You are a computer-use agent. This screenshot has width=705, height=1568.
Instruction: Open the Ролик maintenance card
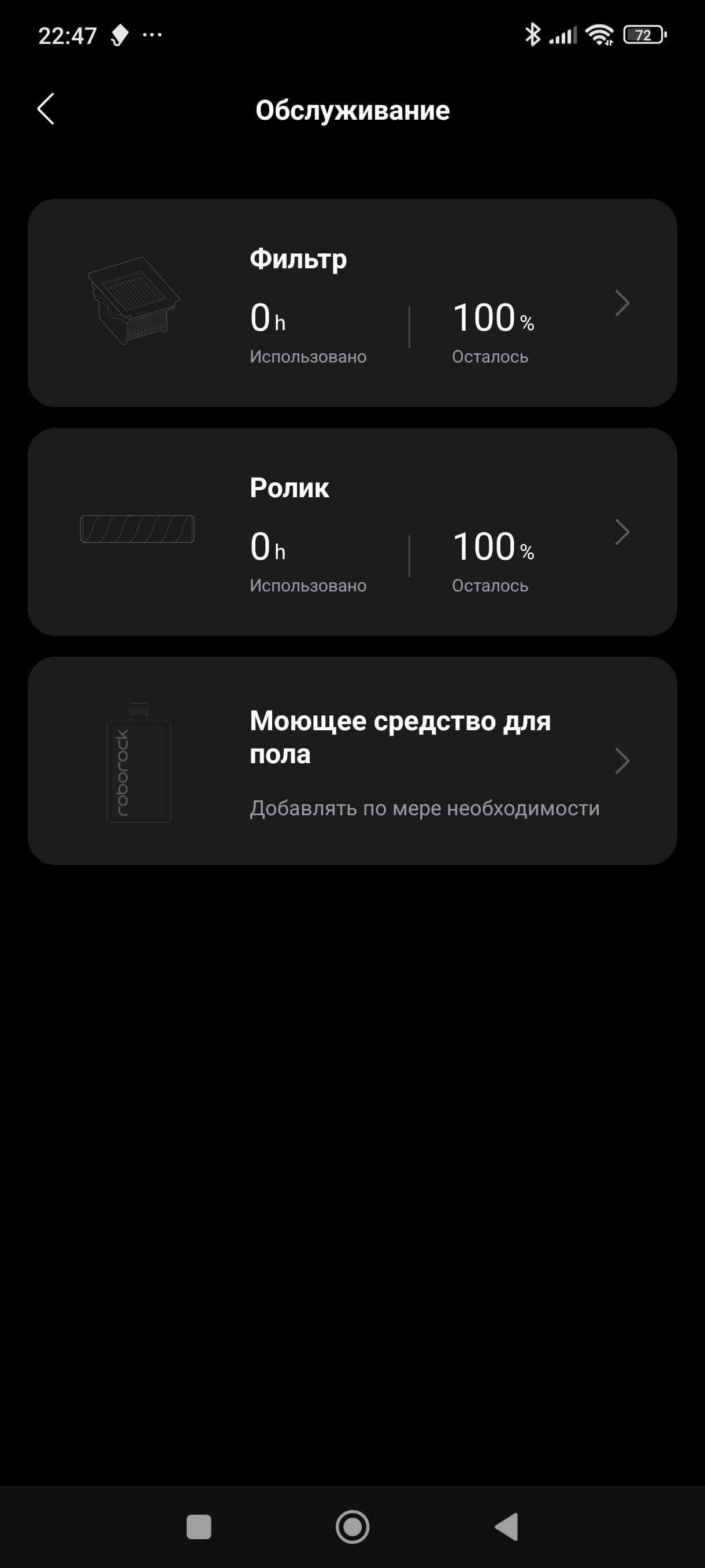click(351, 532)
